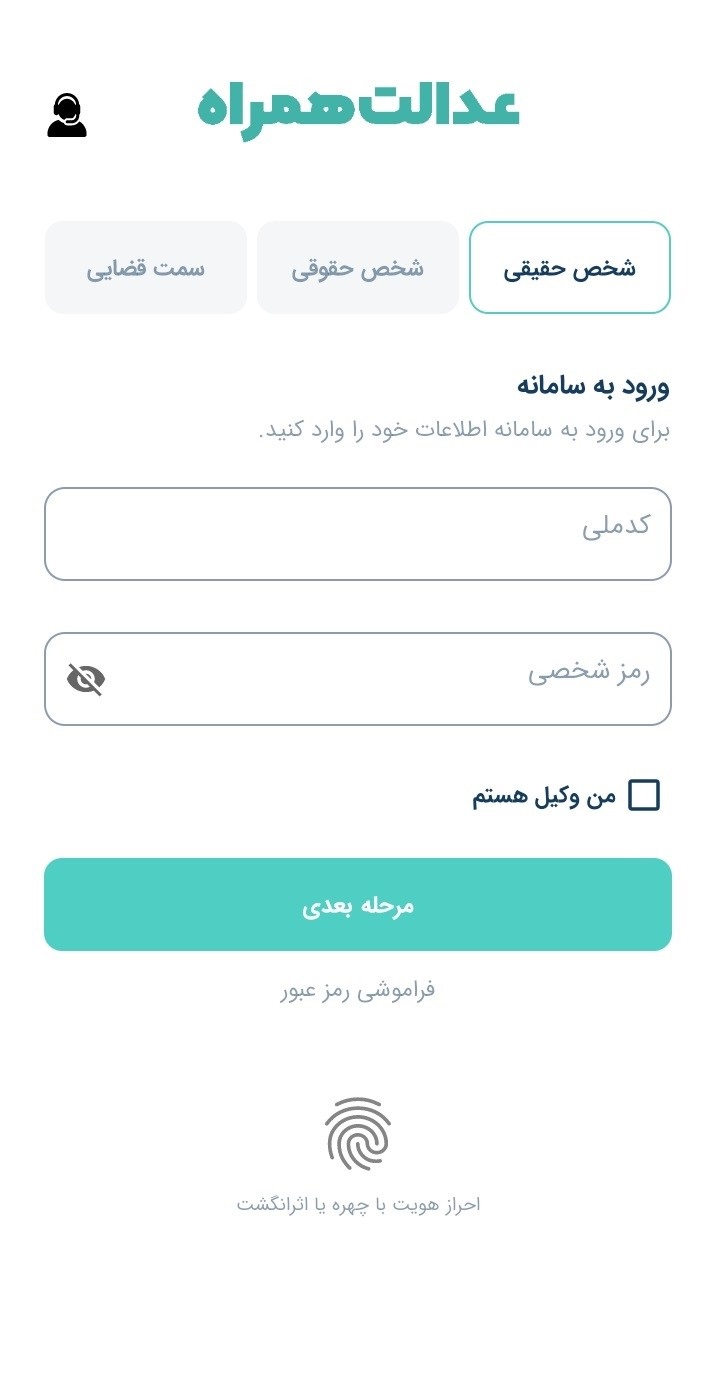Authenticate with the fingerprint icon
720x1380 pixels.
pyautogui.click(x=358, y=1134)
